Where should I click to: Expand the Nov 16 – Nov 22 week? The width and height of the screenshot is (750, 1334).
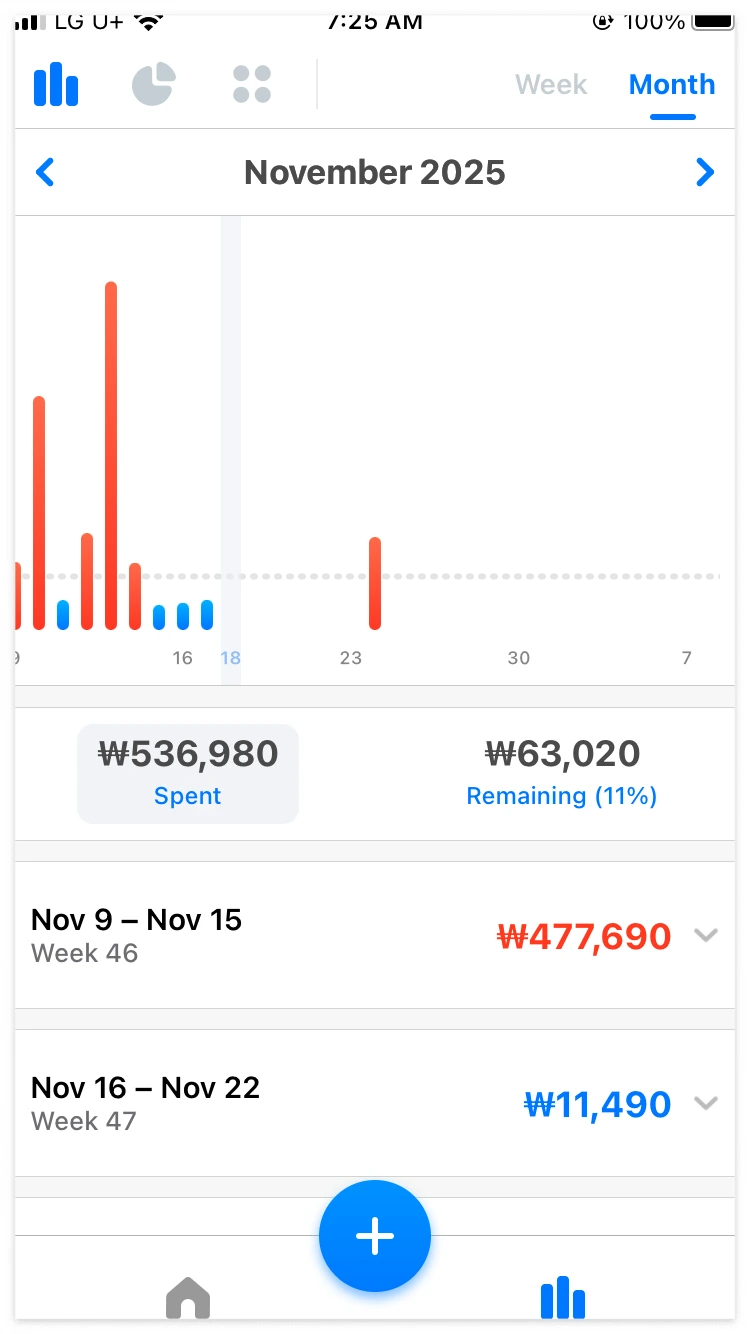(x=375, y=1103)
